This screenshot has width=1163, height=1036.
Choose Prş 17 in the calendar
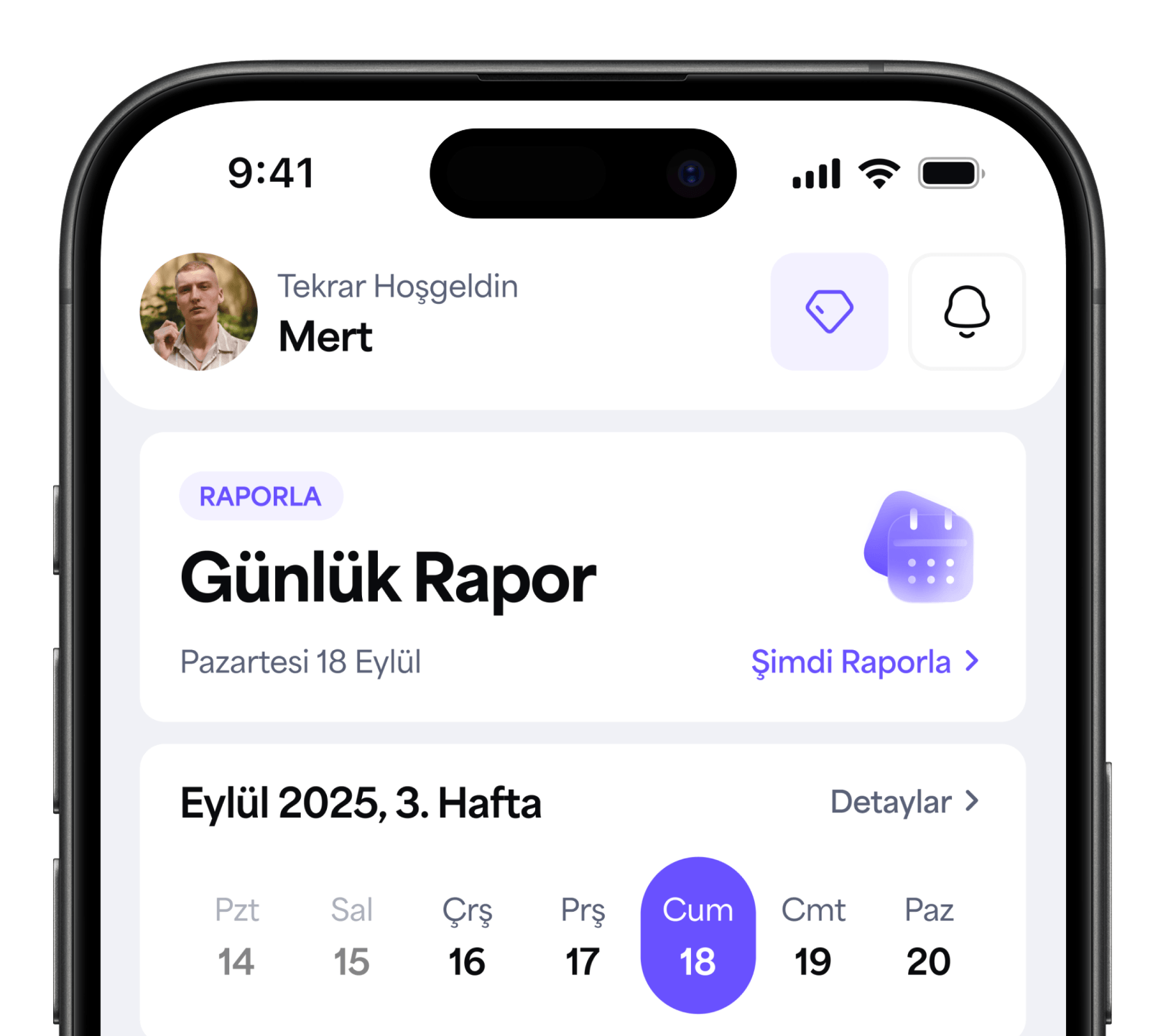click(583, 937)
